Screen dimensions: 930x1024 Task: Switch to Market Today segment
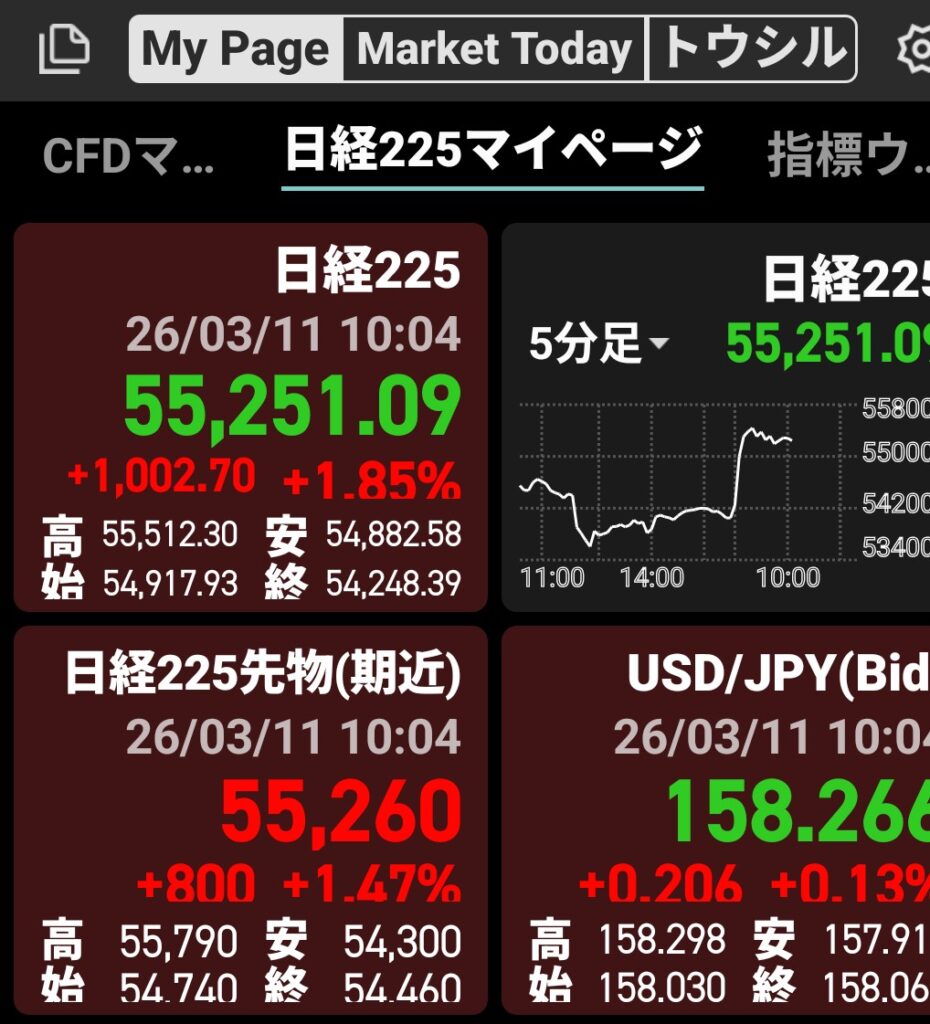point(495,49)
